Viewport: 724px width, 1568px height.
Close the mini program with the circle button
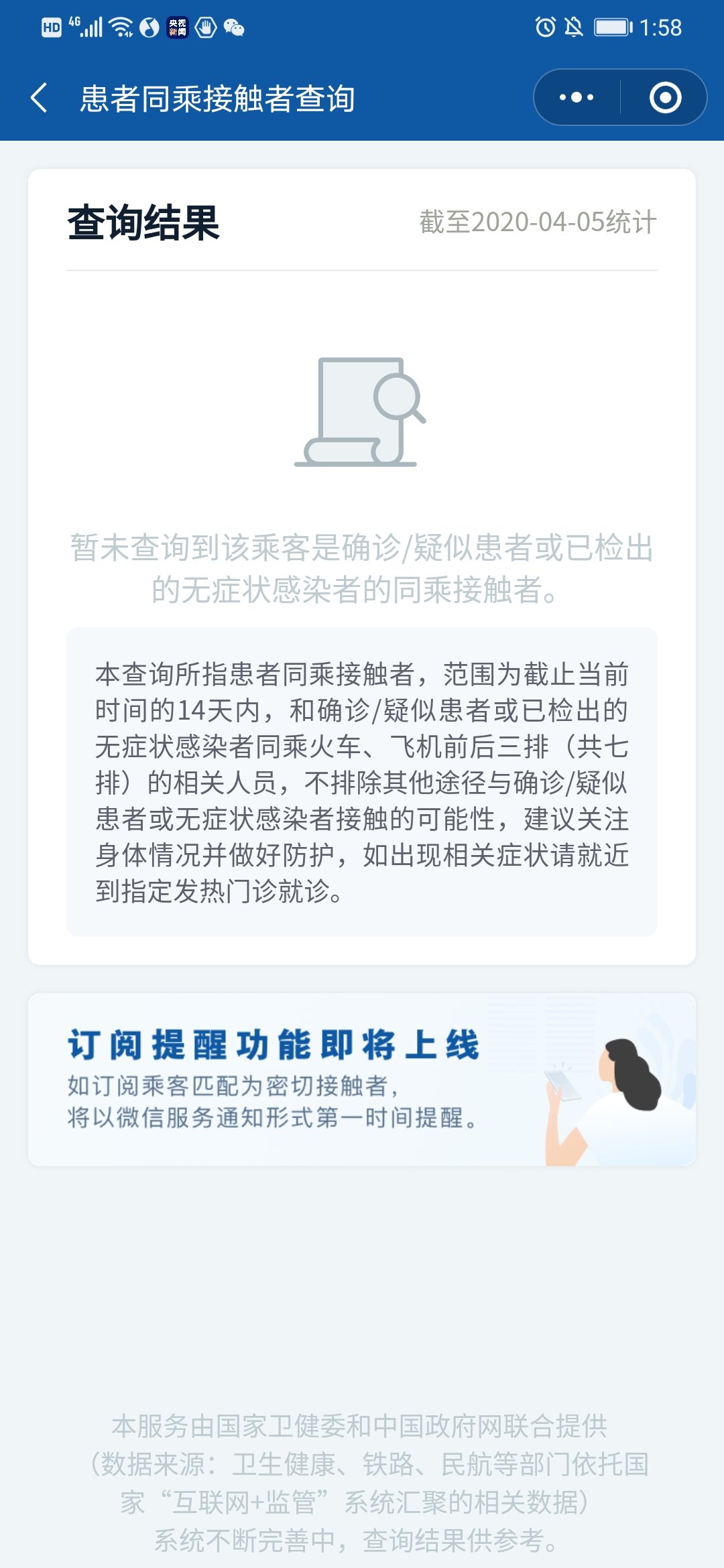[665, 98]
